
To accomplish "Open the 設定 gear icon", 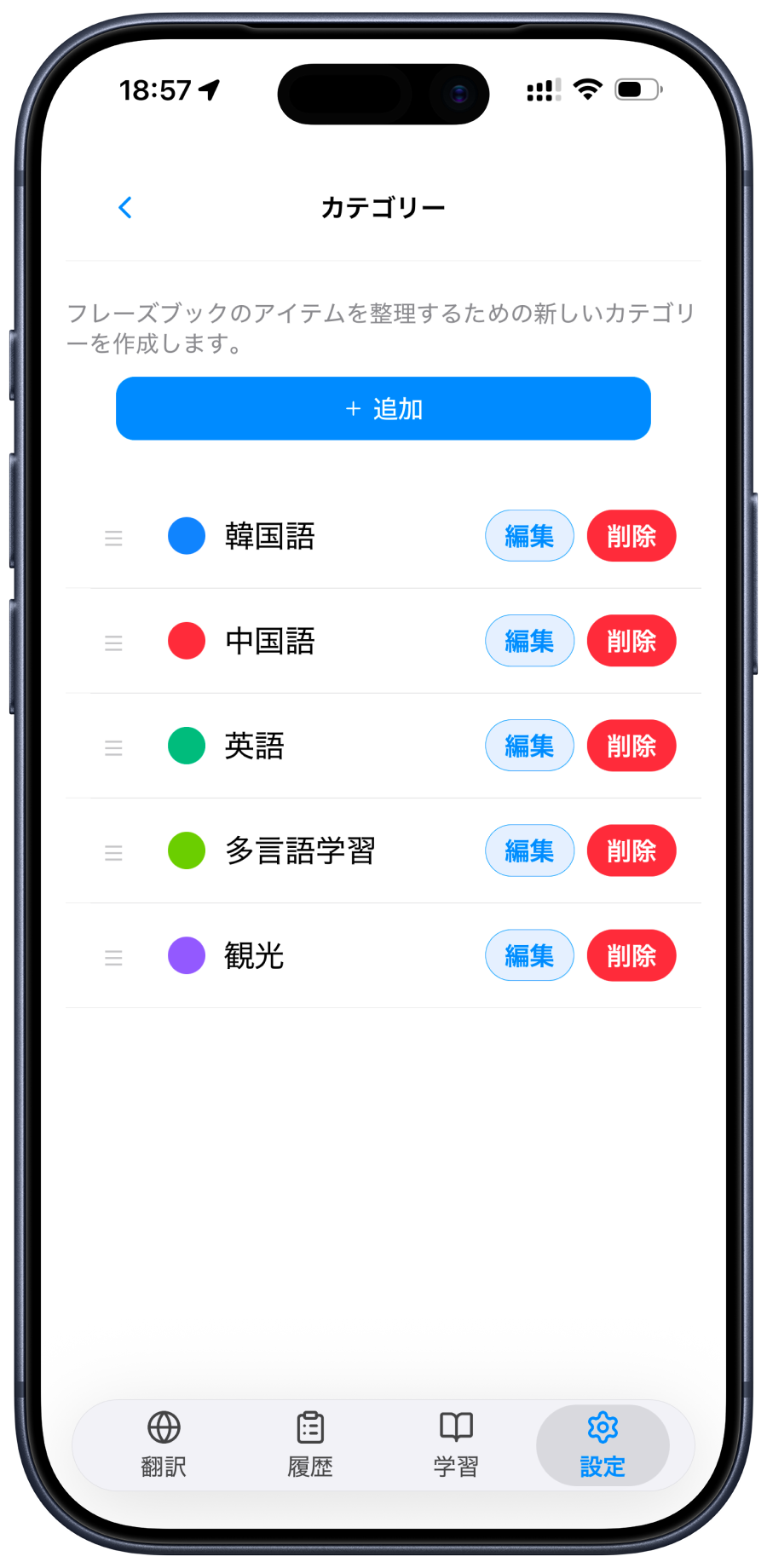I will [602, 1427].
